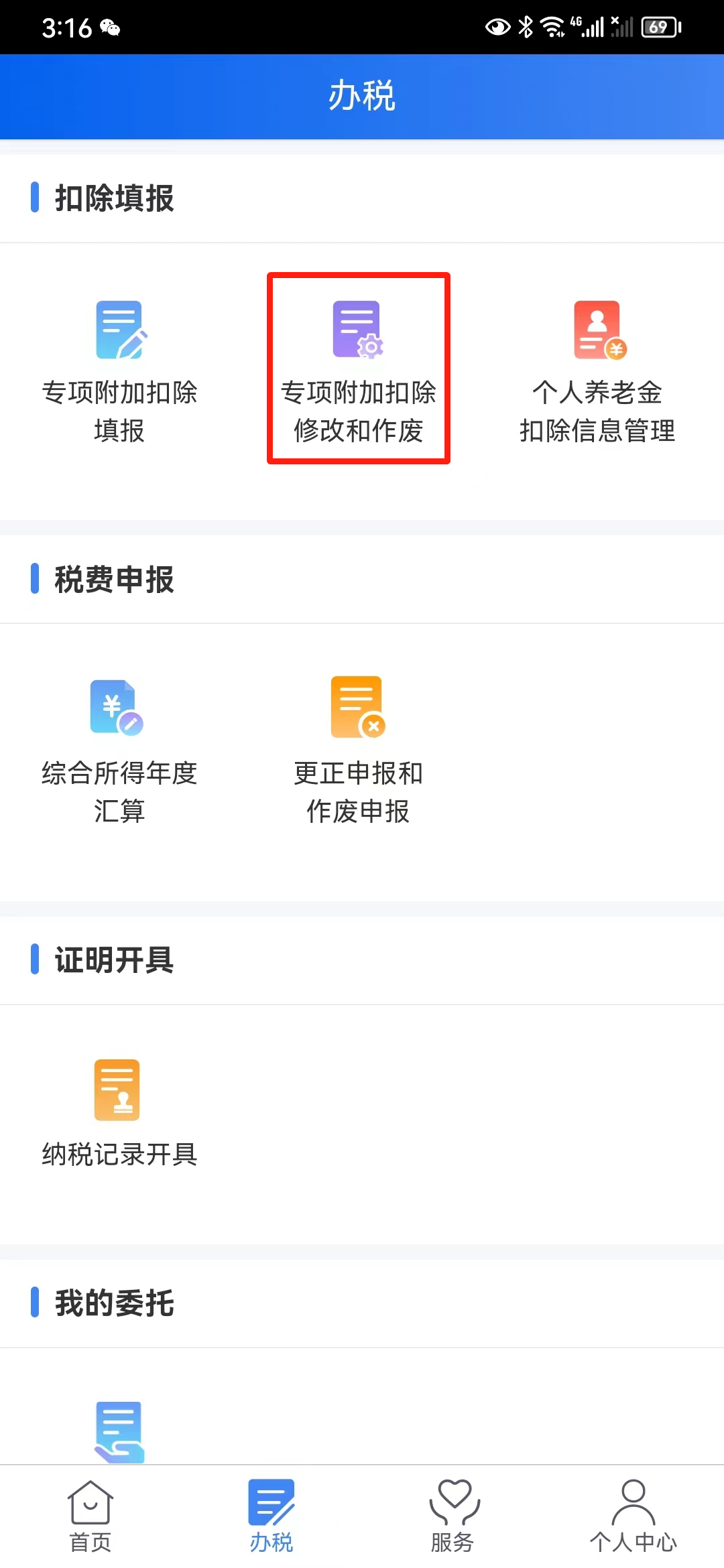Open 综合所得年度汇算
This screenshot has width=724, height=1568.
119,749
